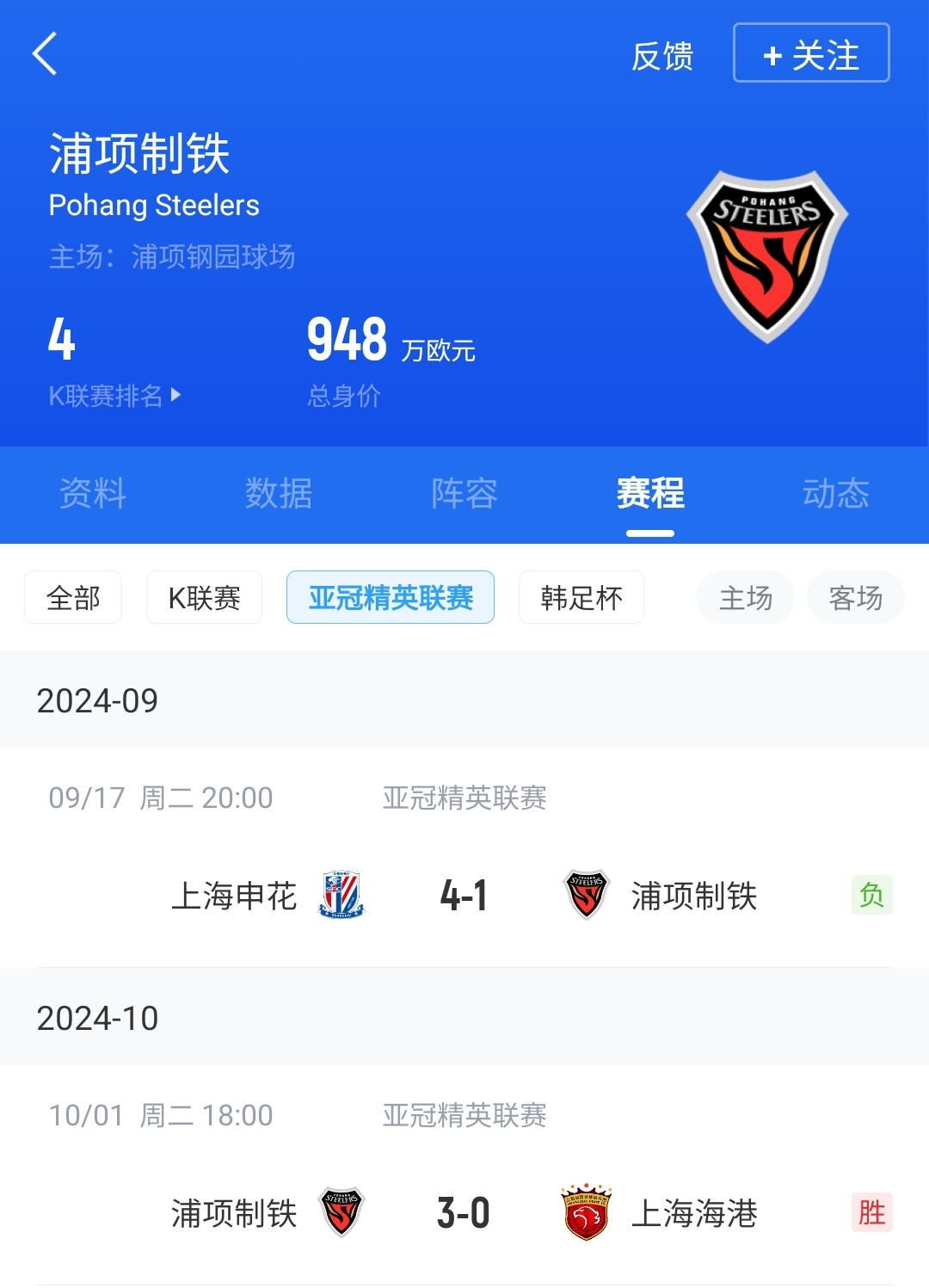This screenshot has width=929, height=1288.
Task: Open the 阵容 squad tab
Action: click(x=464, y=494)
